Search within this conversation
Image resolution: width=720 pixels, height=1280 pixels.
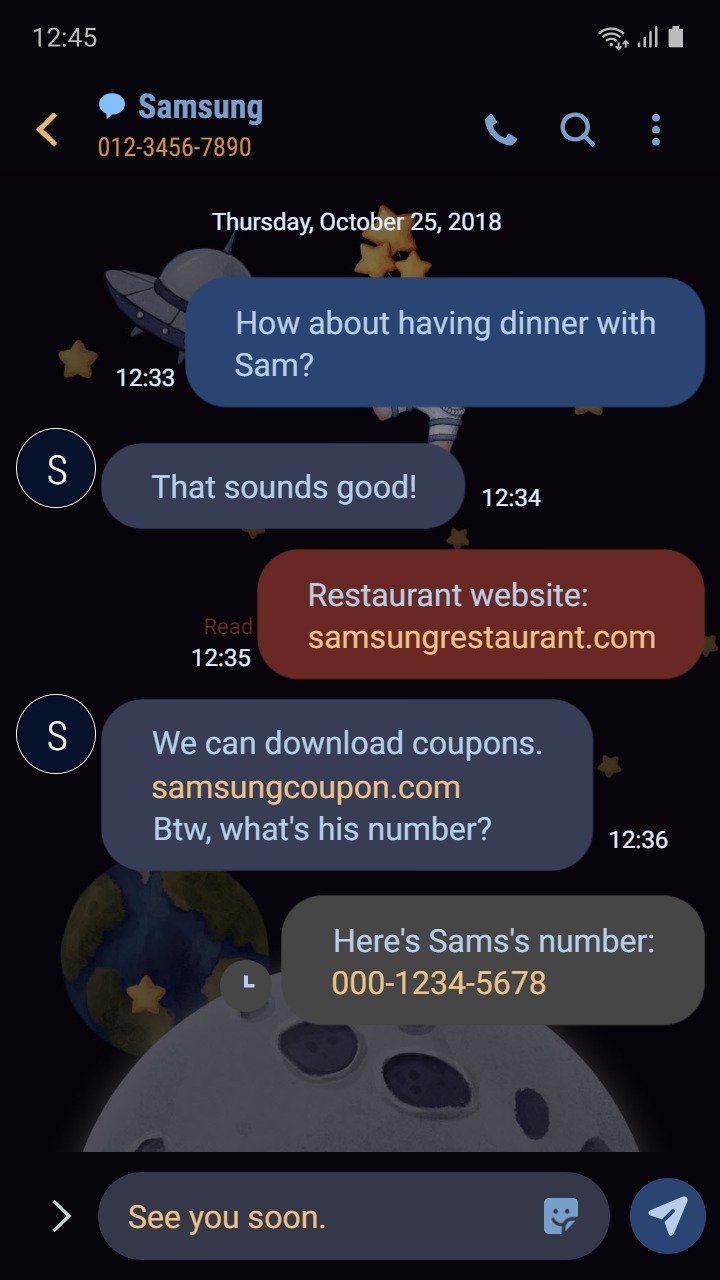click(577, 130)
